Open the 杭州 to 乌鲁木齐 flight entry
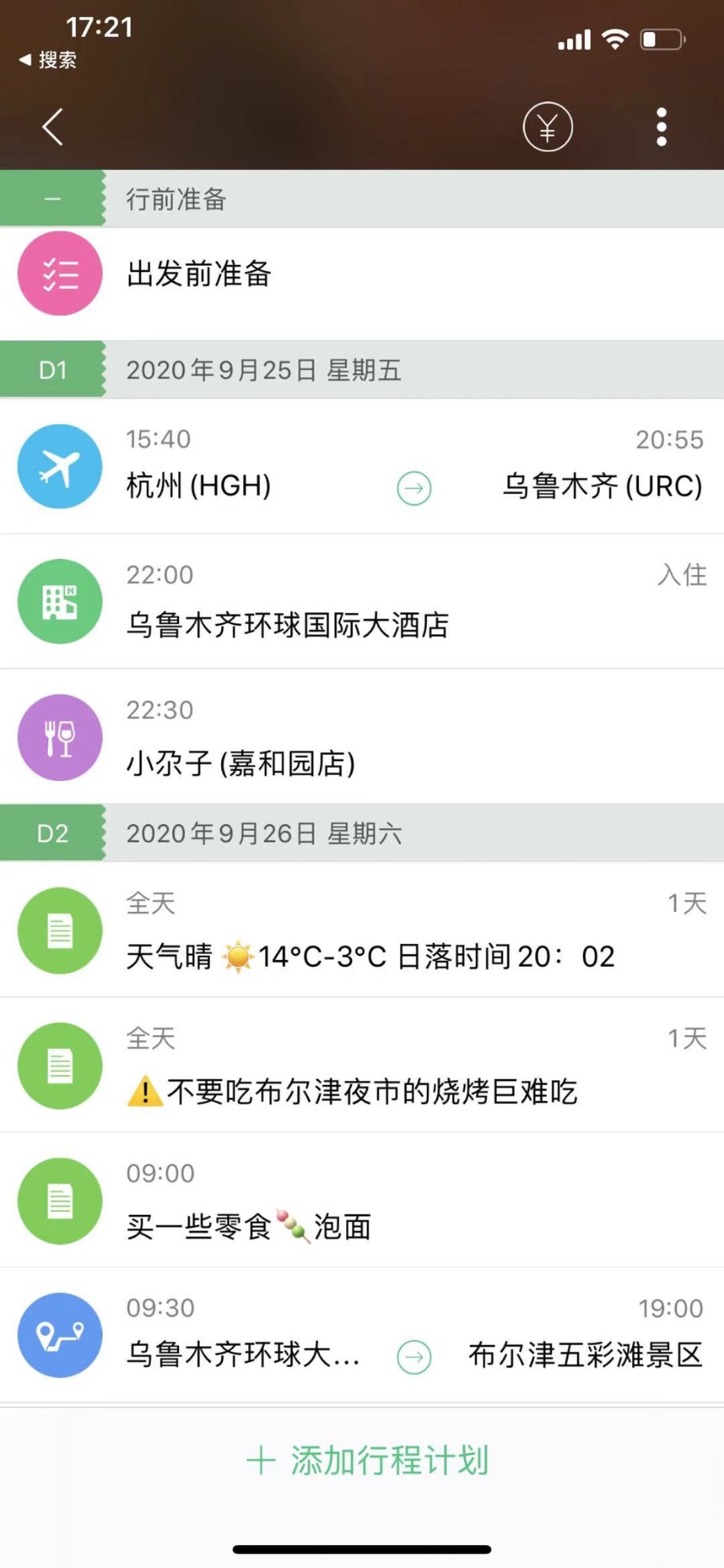The width and height of the screenshot is (724, 1568). (x=413, y=467)
